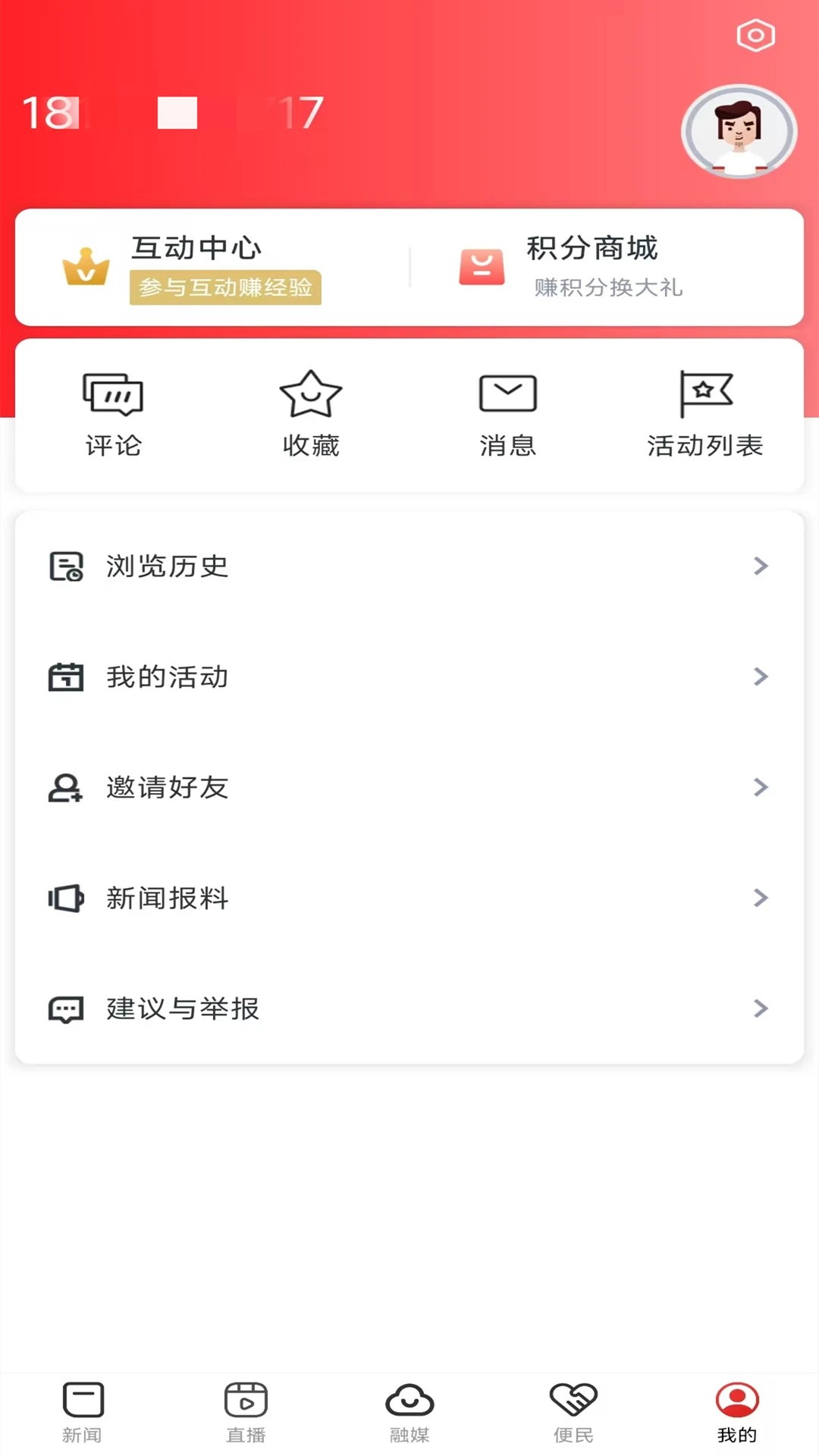Screen dimensions: 819x1456
Task: Click the crown icon beside 互动中心
Action: coord(86,267)
